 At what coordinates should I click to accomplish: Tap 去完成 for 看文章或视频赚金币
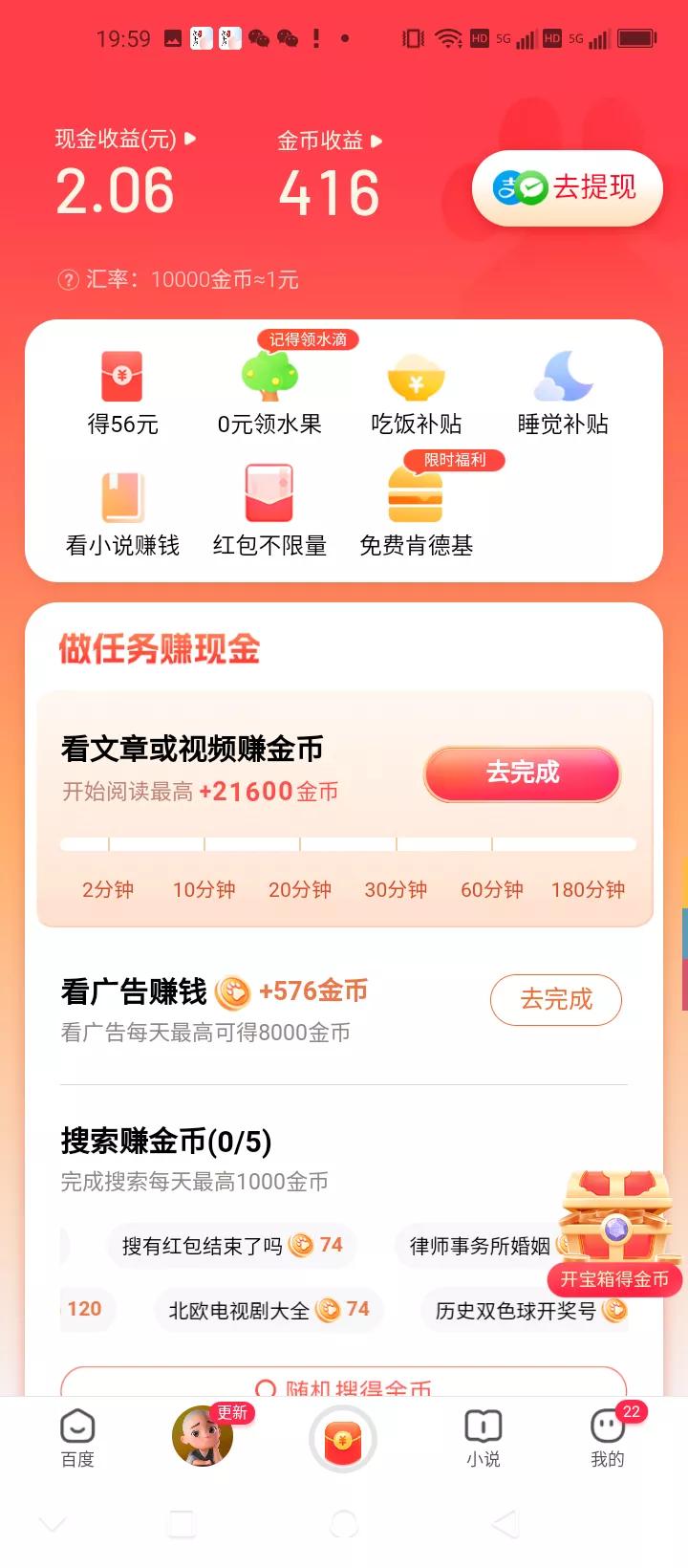click(523, 773)
